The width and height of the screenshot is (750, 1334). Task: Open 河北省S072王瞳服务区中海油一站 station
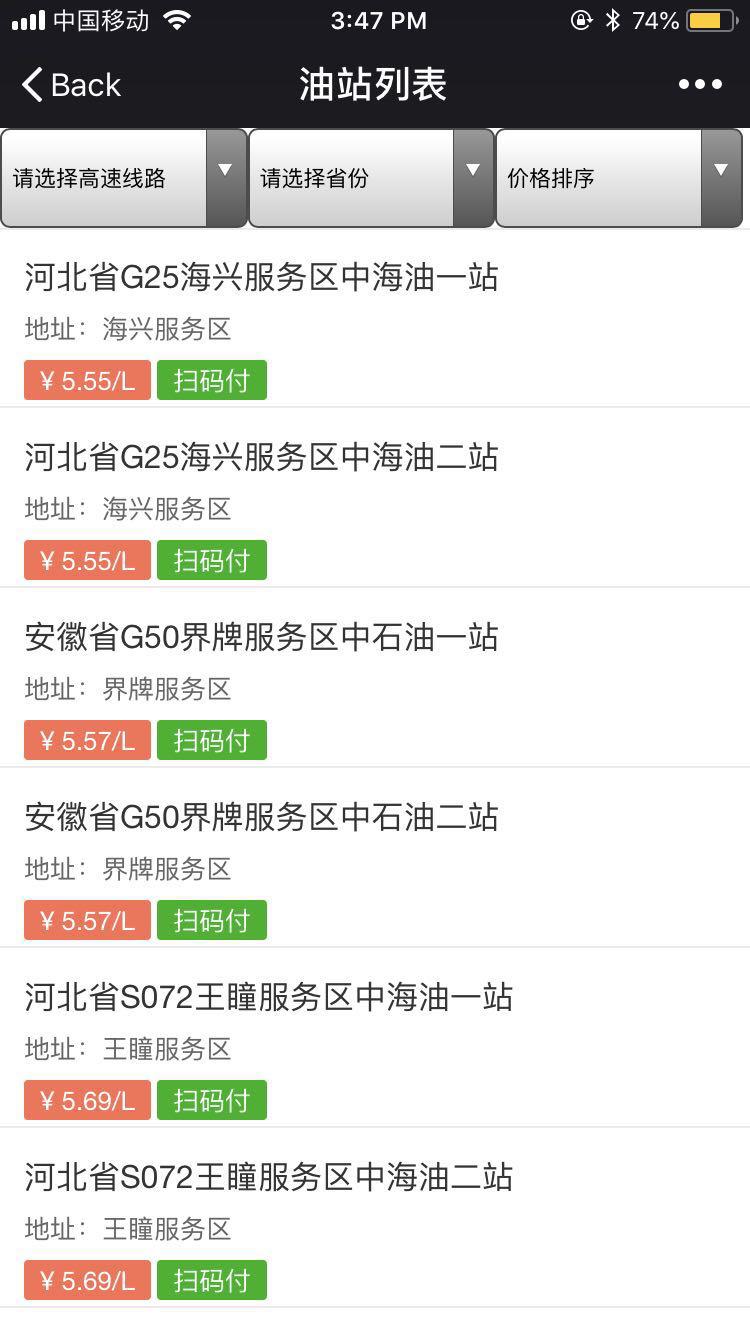click(x=268, y=997)
